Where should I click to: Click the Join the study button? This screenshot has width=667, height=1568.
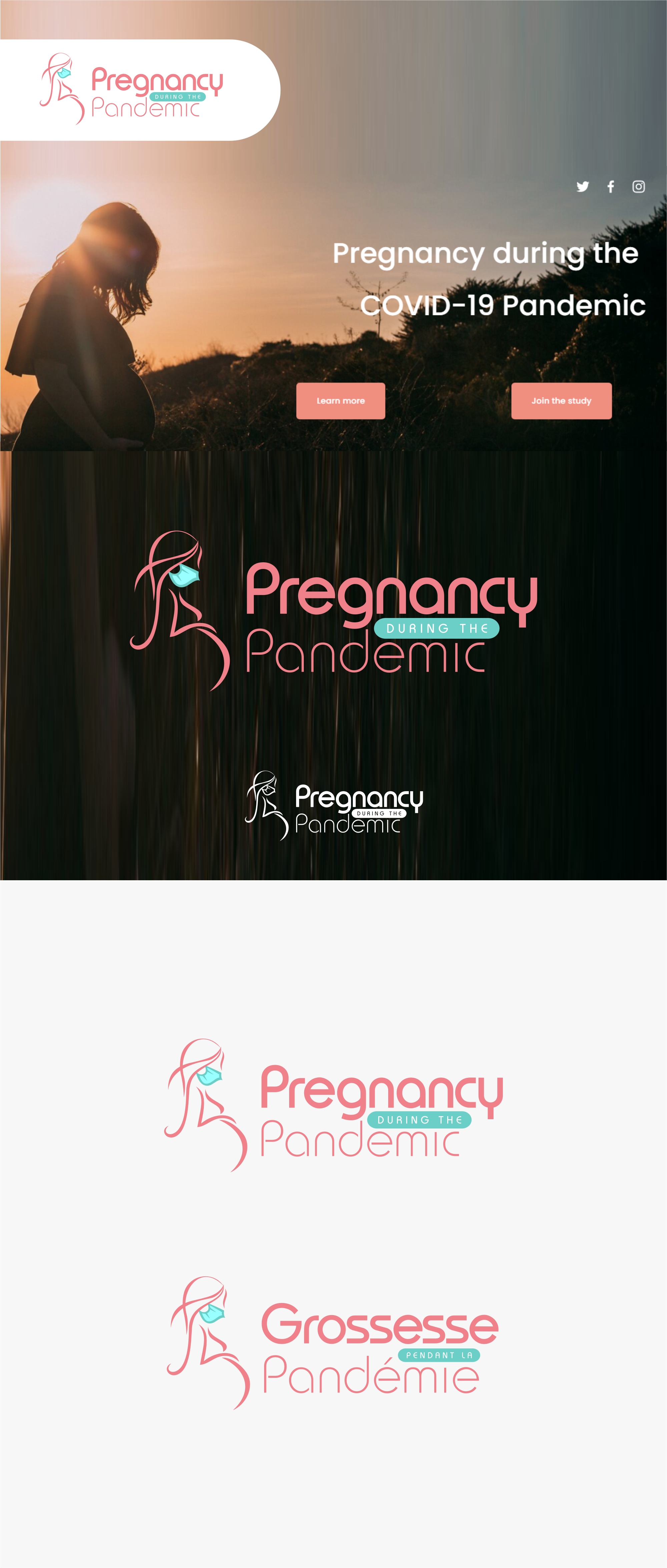[561, 400]
